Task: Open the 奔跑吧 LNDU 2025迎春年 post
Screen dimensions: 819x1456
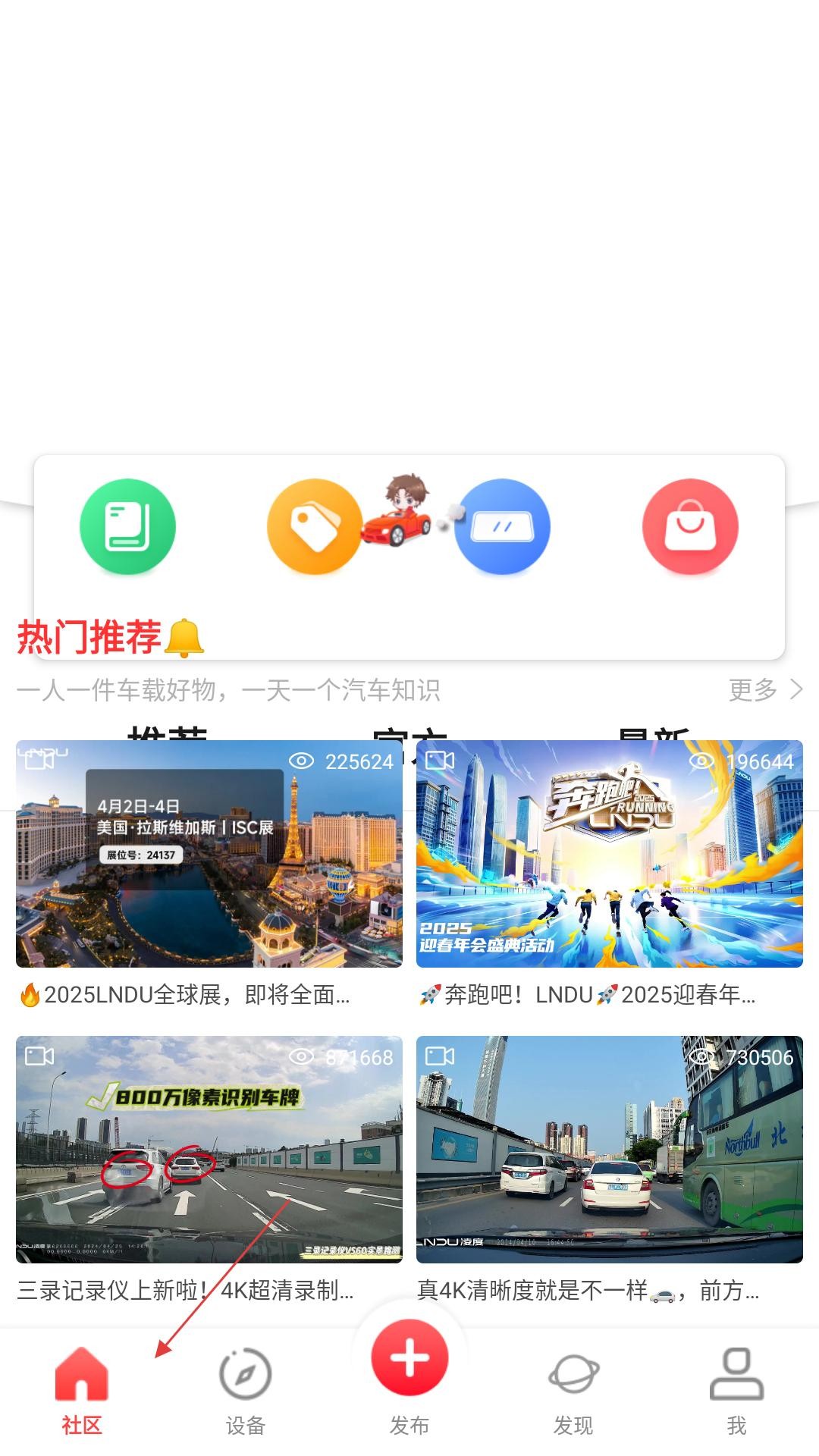Action: [x=609, y=854]
